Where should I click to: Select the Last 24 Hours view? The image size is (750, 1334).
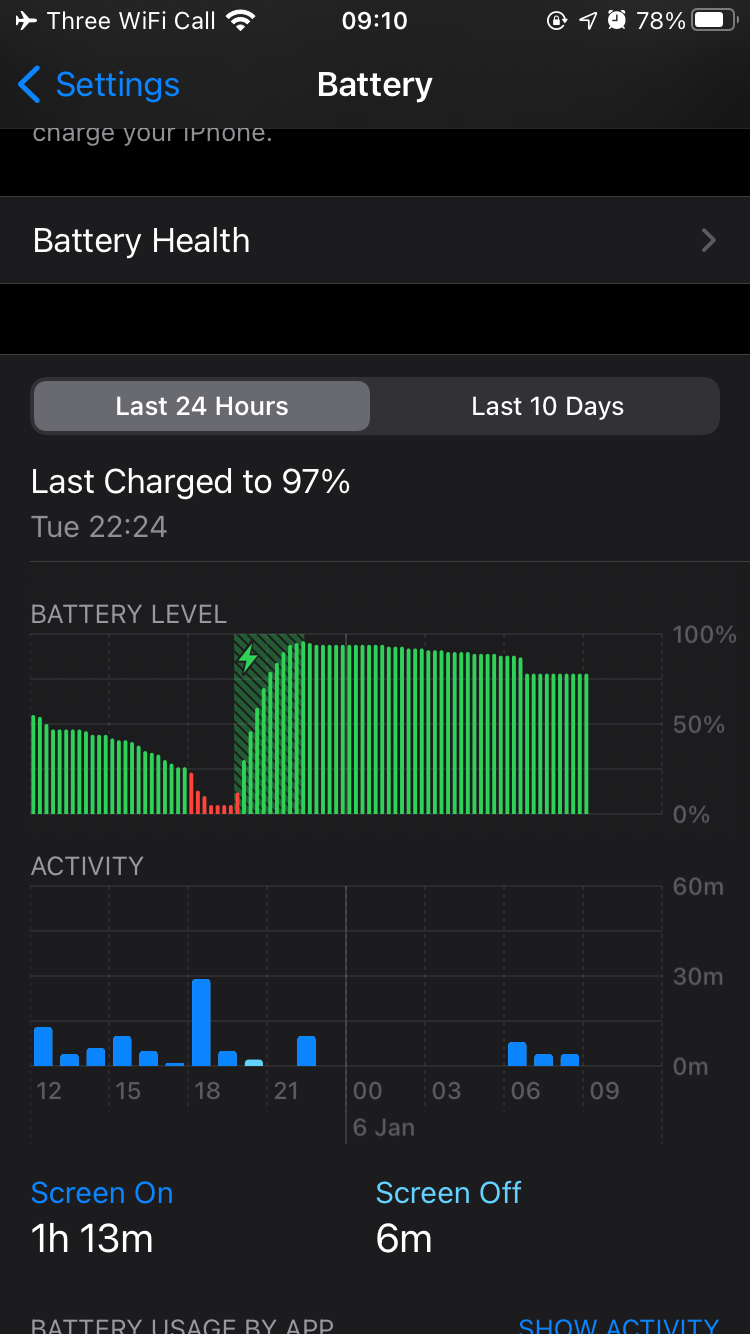(x=202, y=406)
